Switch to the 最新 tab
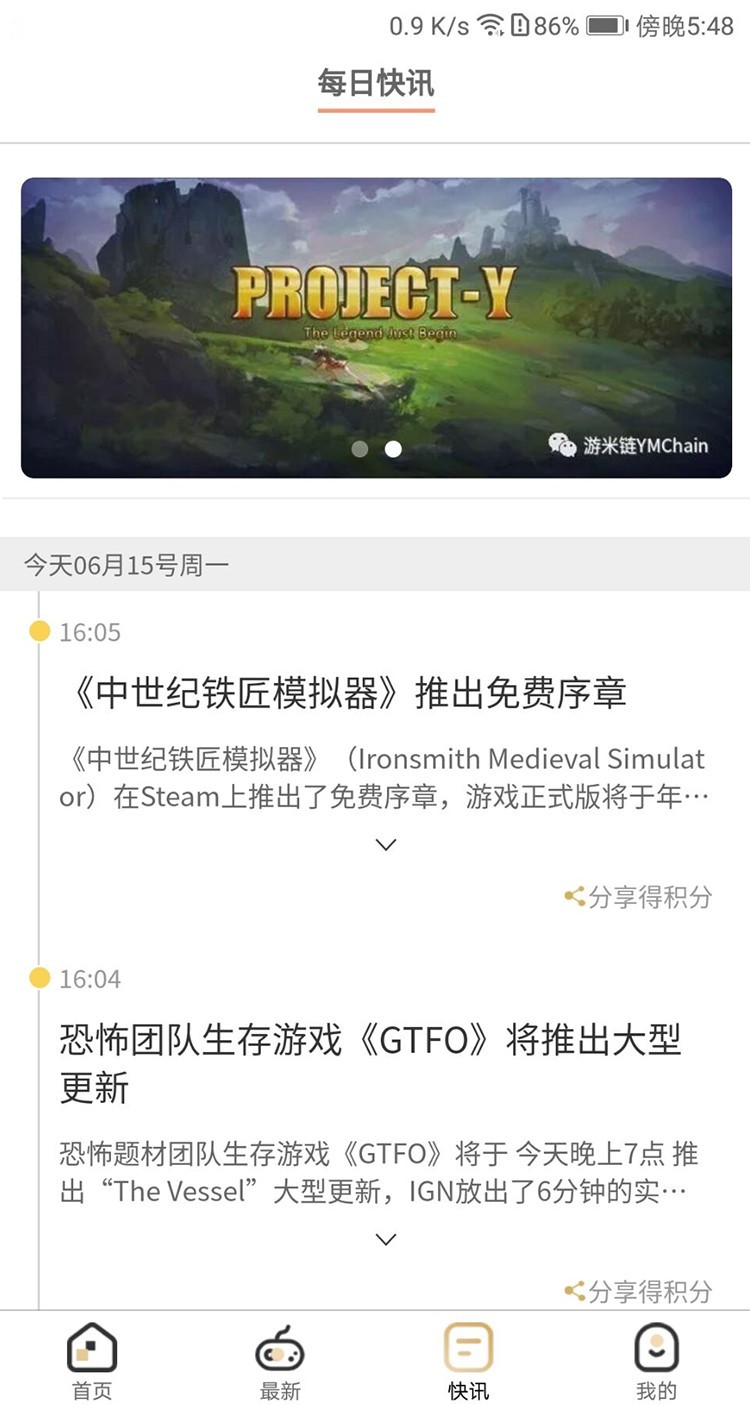 (x=280, y=1360)
